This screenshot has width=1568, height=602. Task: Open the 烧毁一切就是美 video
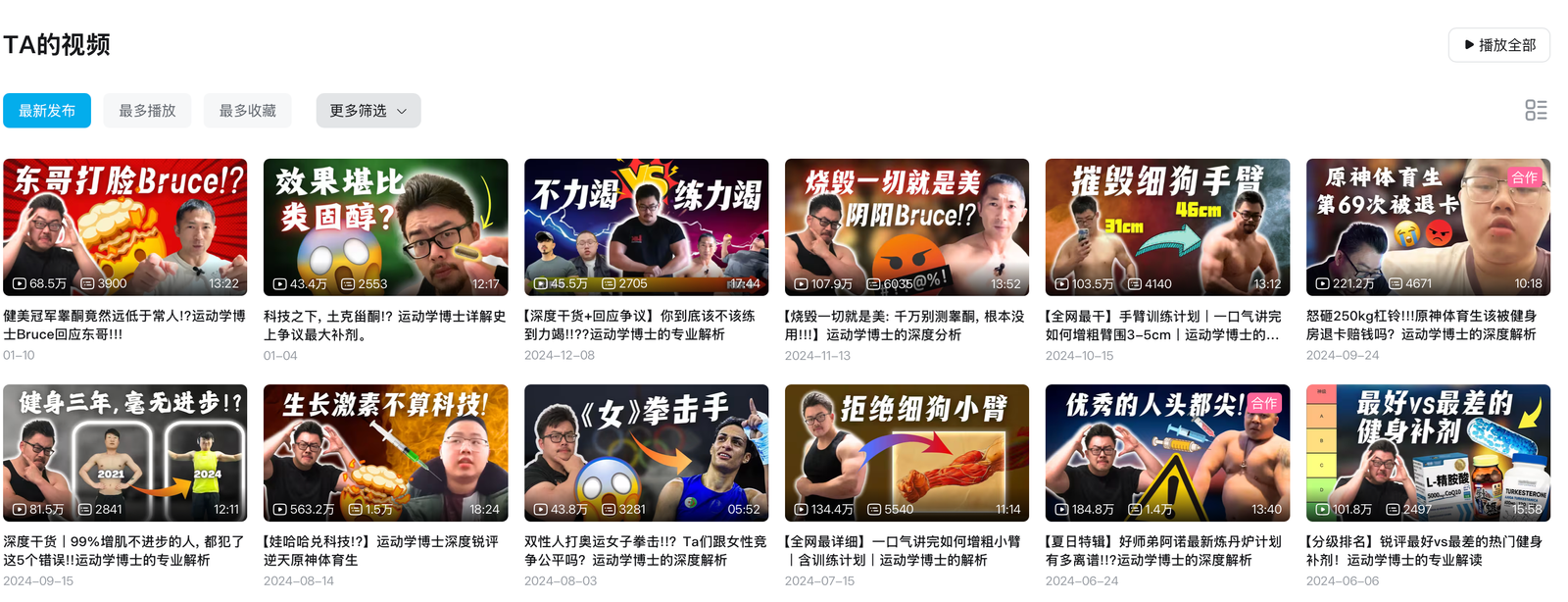(906, 227)
